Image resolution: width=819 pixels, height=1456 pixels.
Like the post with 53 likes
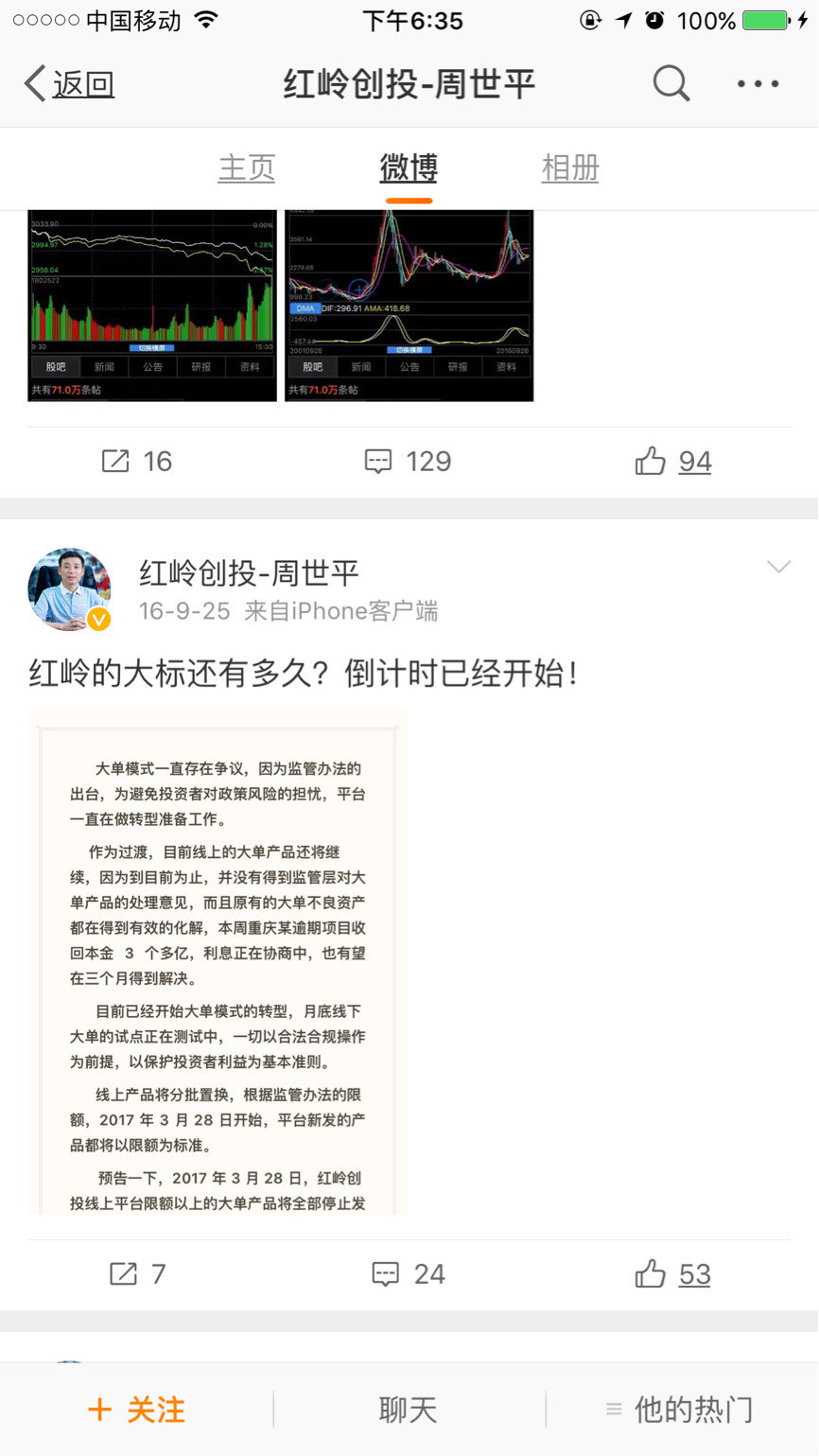point(673,1274)
